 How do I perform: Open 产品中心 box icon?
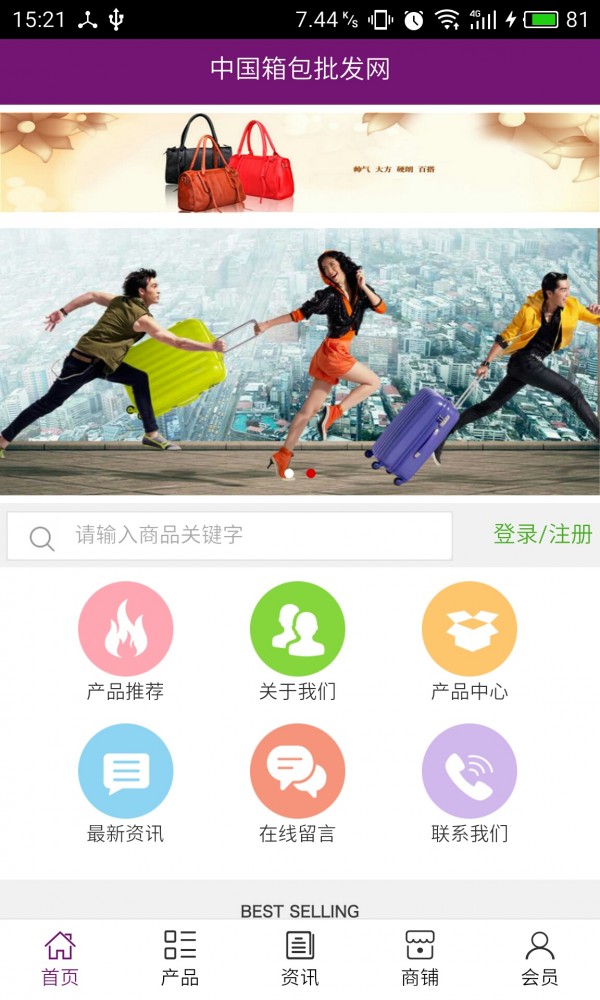[469, 628]
